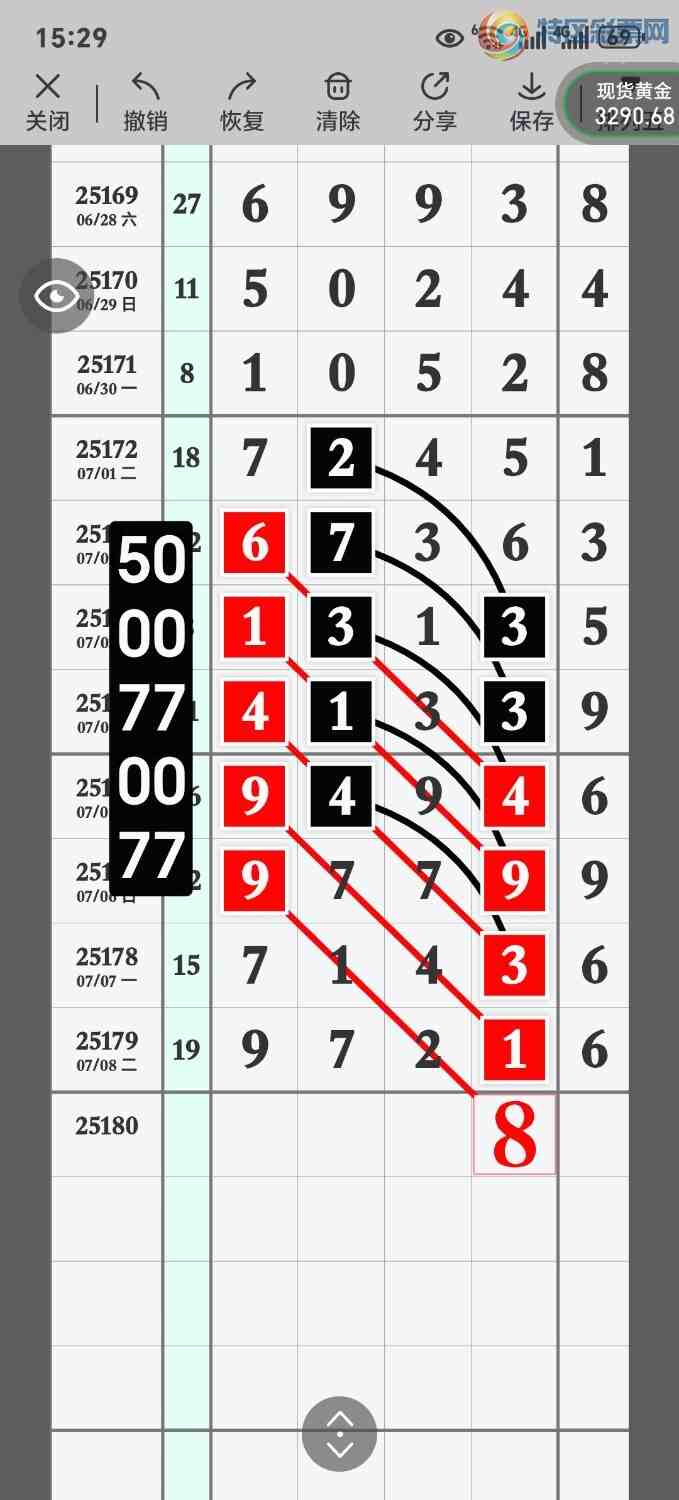Image resolution: width=679 pixels, height=1500 pixels.
Task: Share the marked chart
Action: (x=435, y=102)
